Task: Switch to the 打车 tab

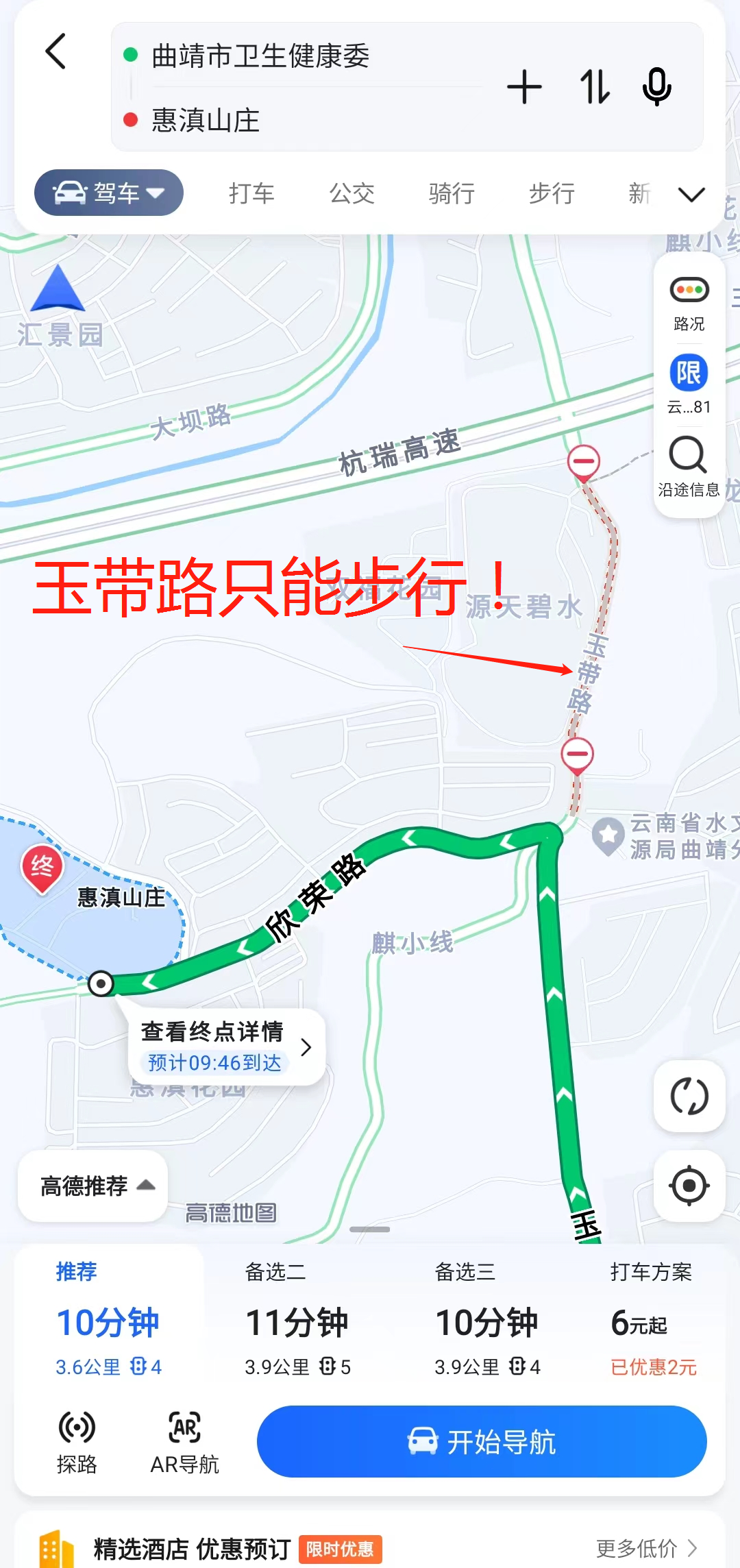Action: pyautogui.click(x=251, y=194)
